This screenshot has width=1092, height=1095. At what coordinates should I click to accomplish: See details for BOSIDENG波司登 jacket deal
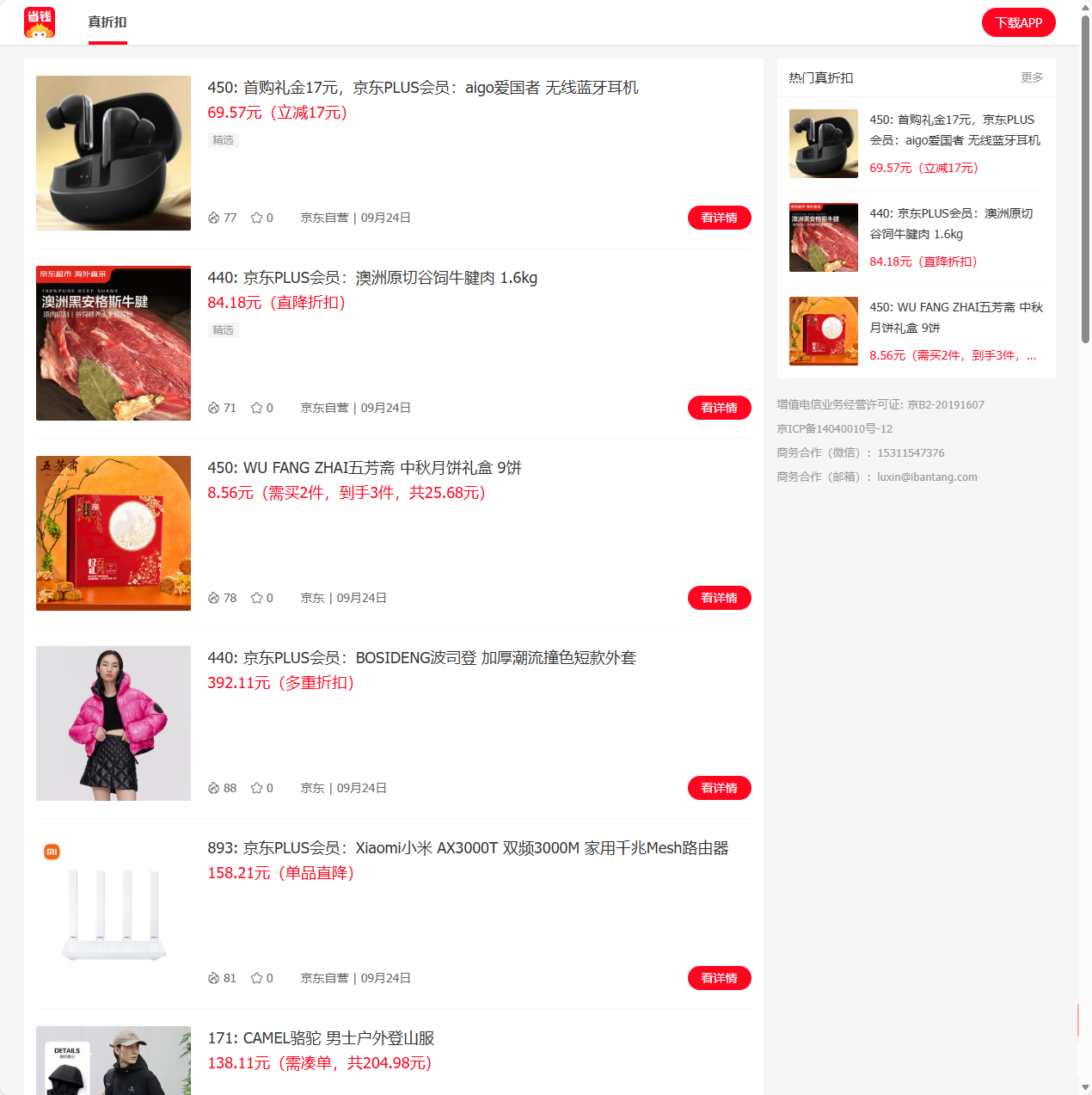[x=719, y=788]
